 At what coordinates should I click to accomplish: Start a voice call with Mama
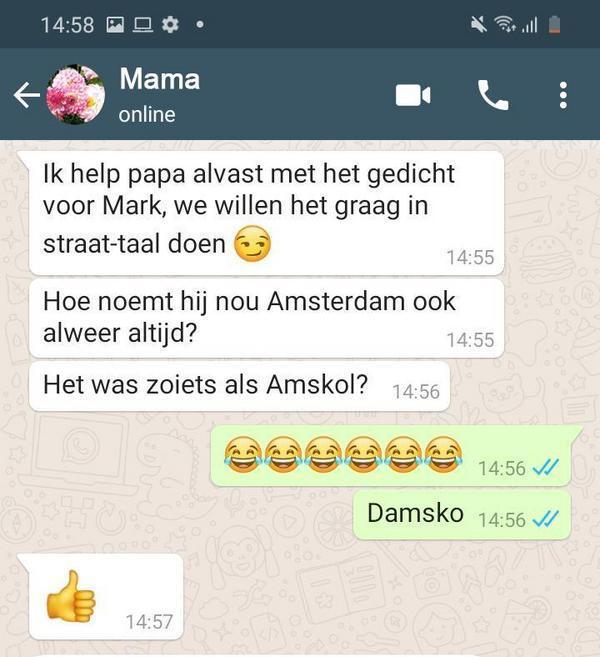pos(492,95)
